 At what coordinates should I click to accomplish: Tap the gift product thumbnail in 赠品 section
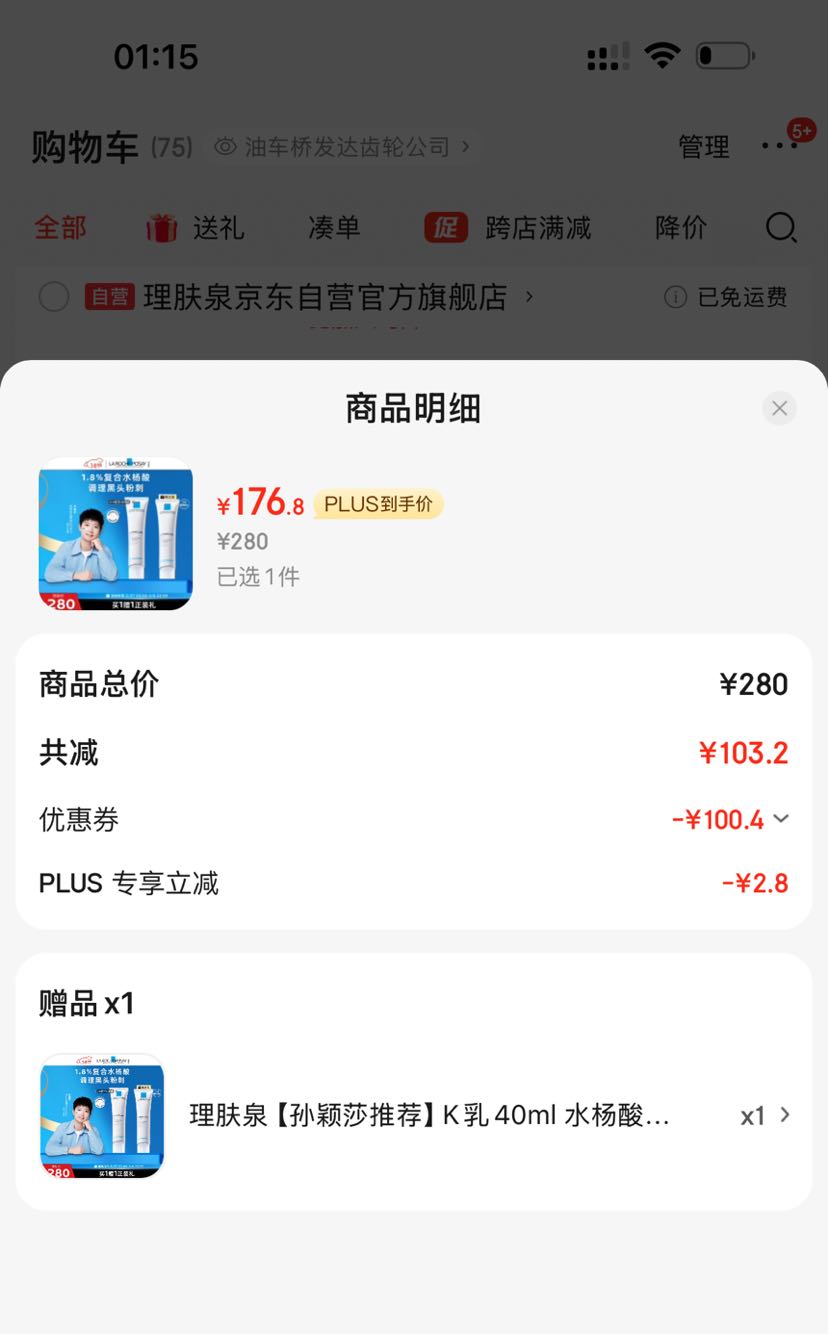click(x=102, y=1116)
